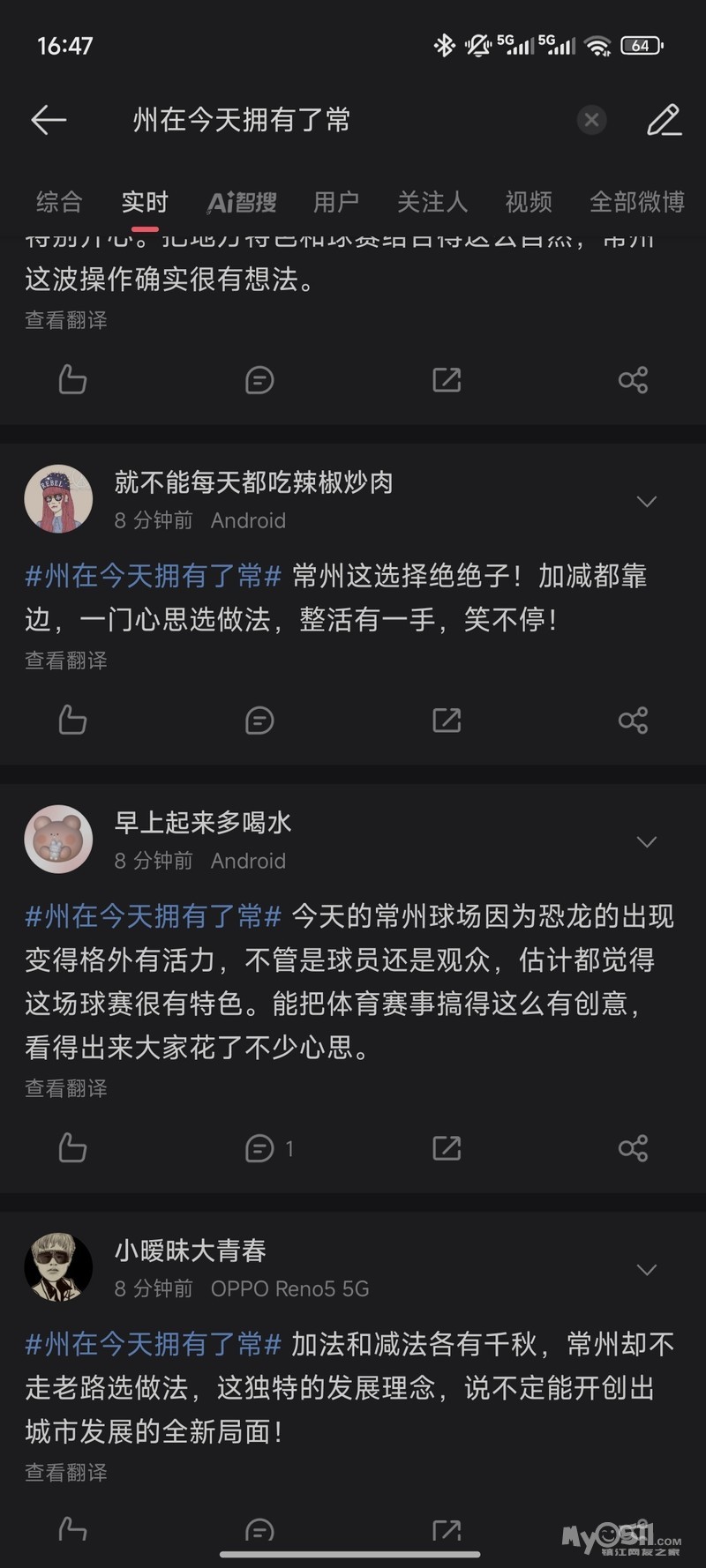The image size is (706, 1568).
Task: View translation of 早上起来多喝水's post
Action: (66, 1089)
